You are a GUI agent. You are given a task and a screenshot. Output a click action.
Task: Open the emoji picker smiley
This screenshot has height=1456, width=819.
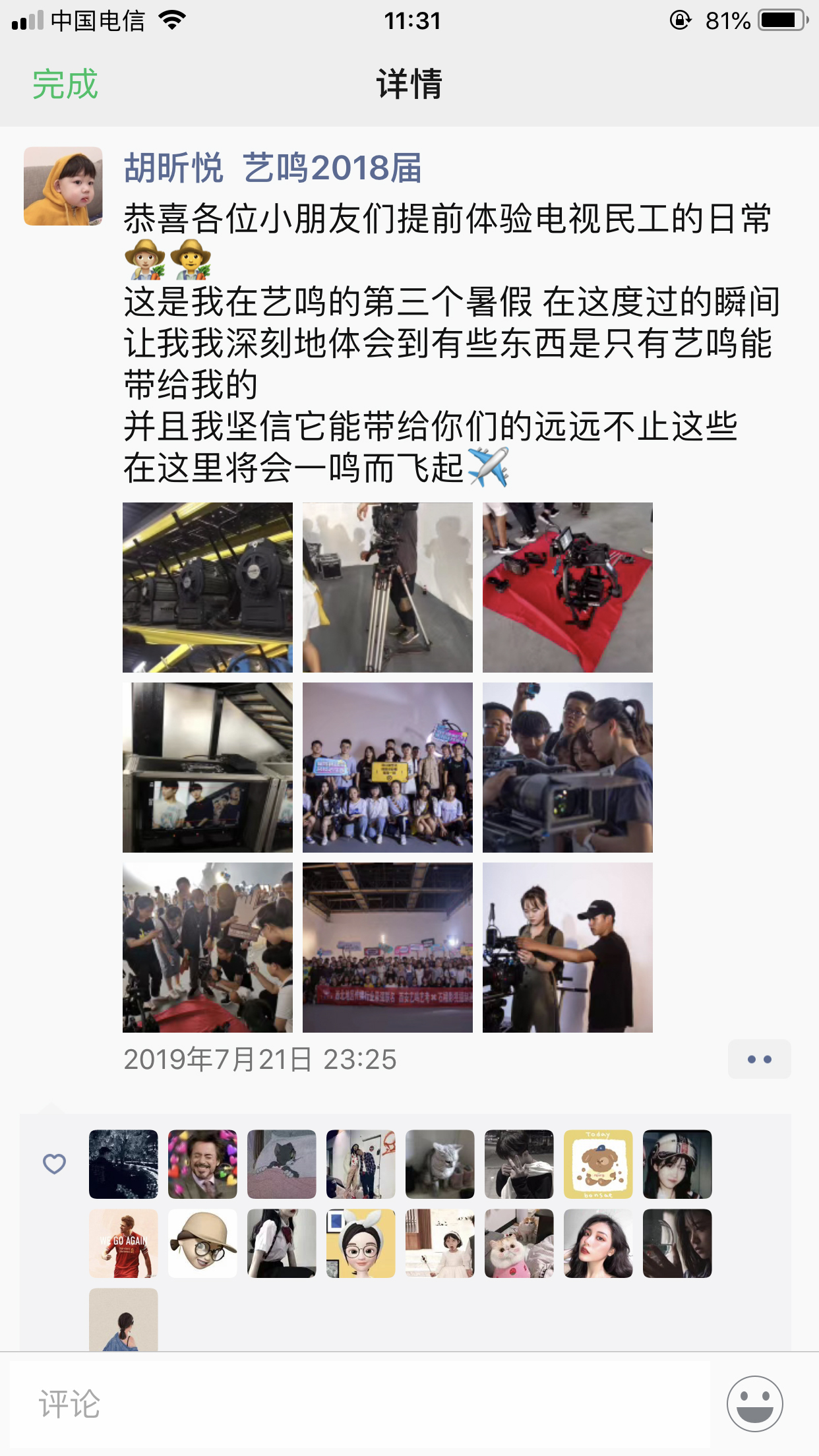click(x=754, y=1403)
